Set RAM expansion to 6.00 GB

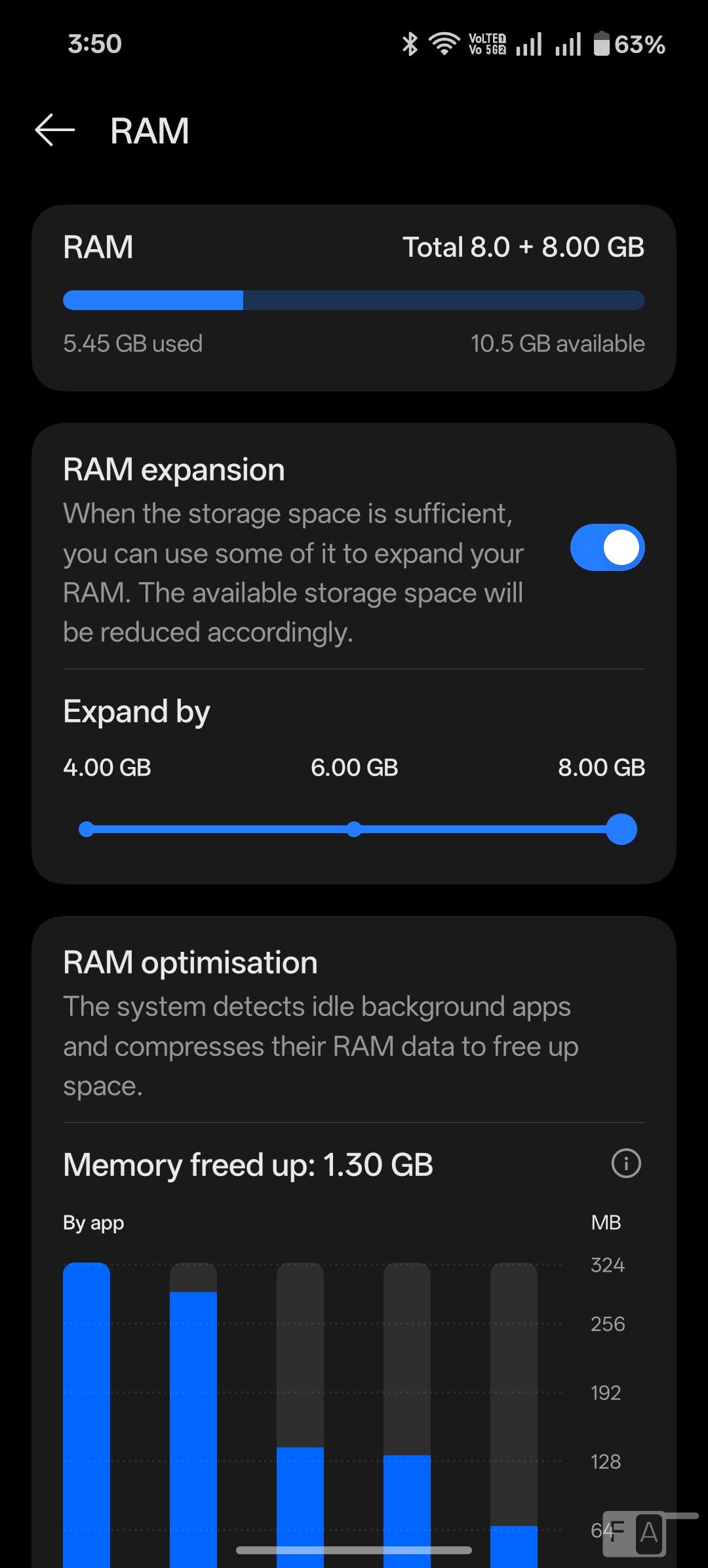[354, 829]
